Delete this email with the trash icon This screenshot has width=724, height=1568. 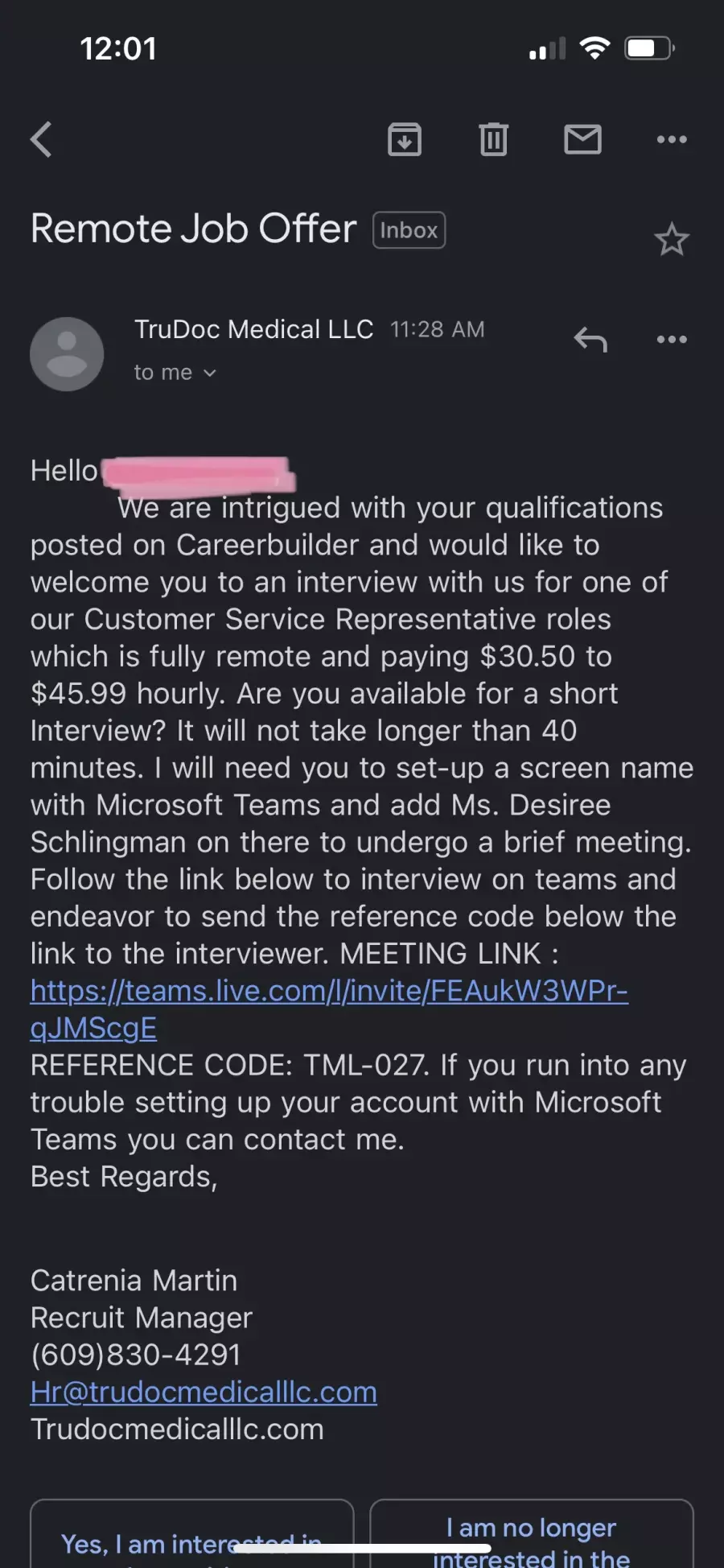tap(493, 139)
